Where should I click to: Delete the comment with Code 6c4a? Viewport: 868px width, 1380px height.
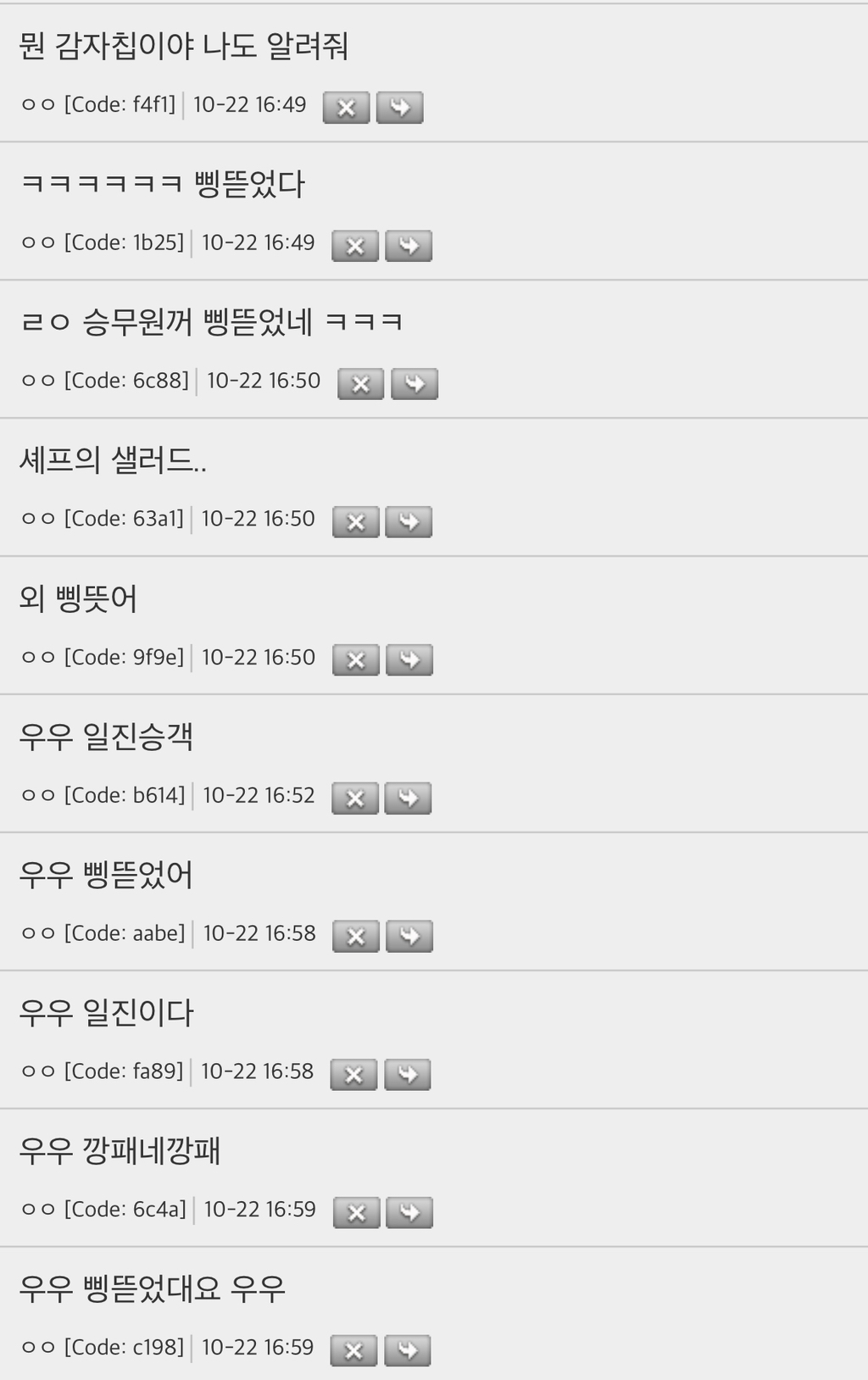(x=356, y=1213)
